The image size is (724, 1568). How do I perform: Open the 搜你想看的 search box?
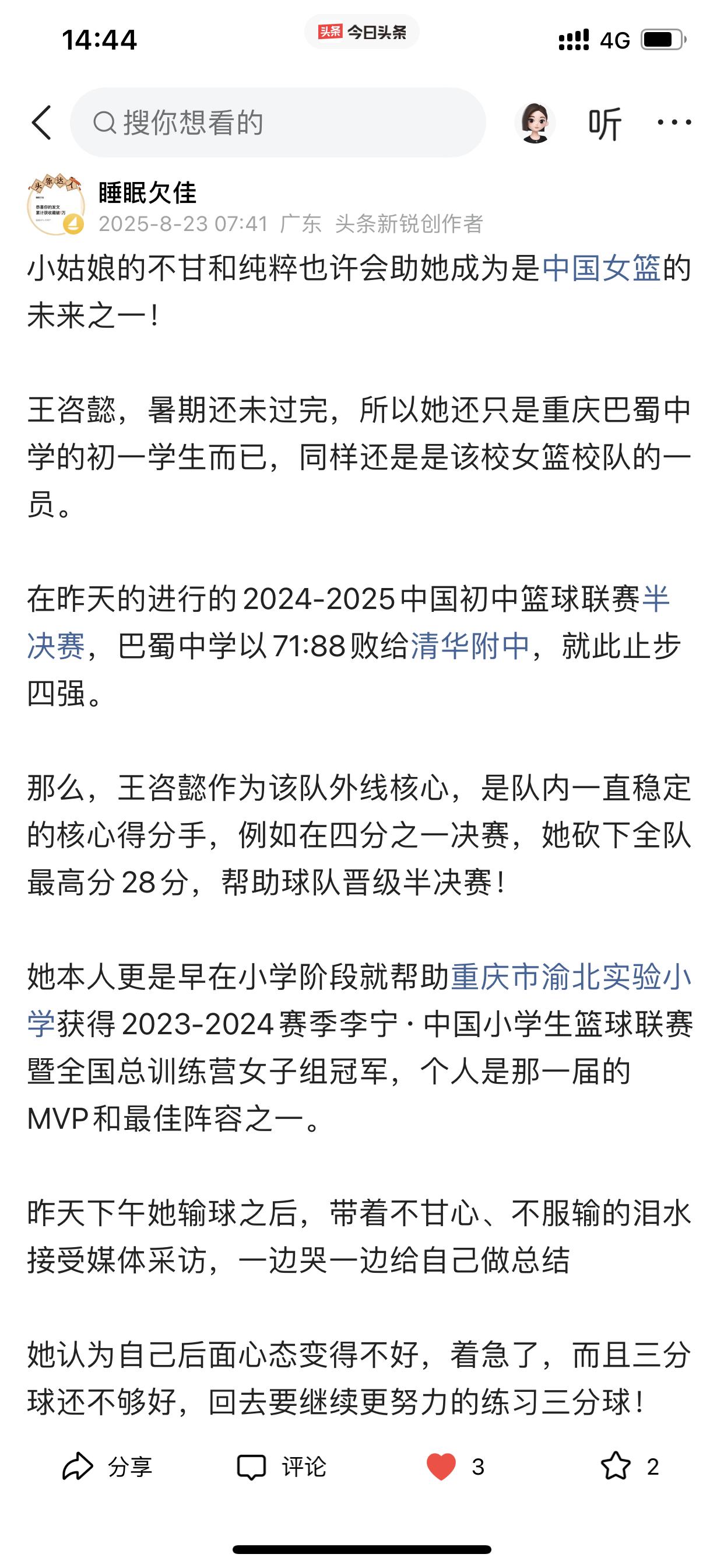click(278, 123)
